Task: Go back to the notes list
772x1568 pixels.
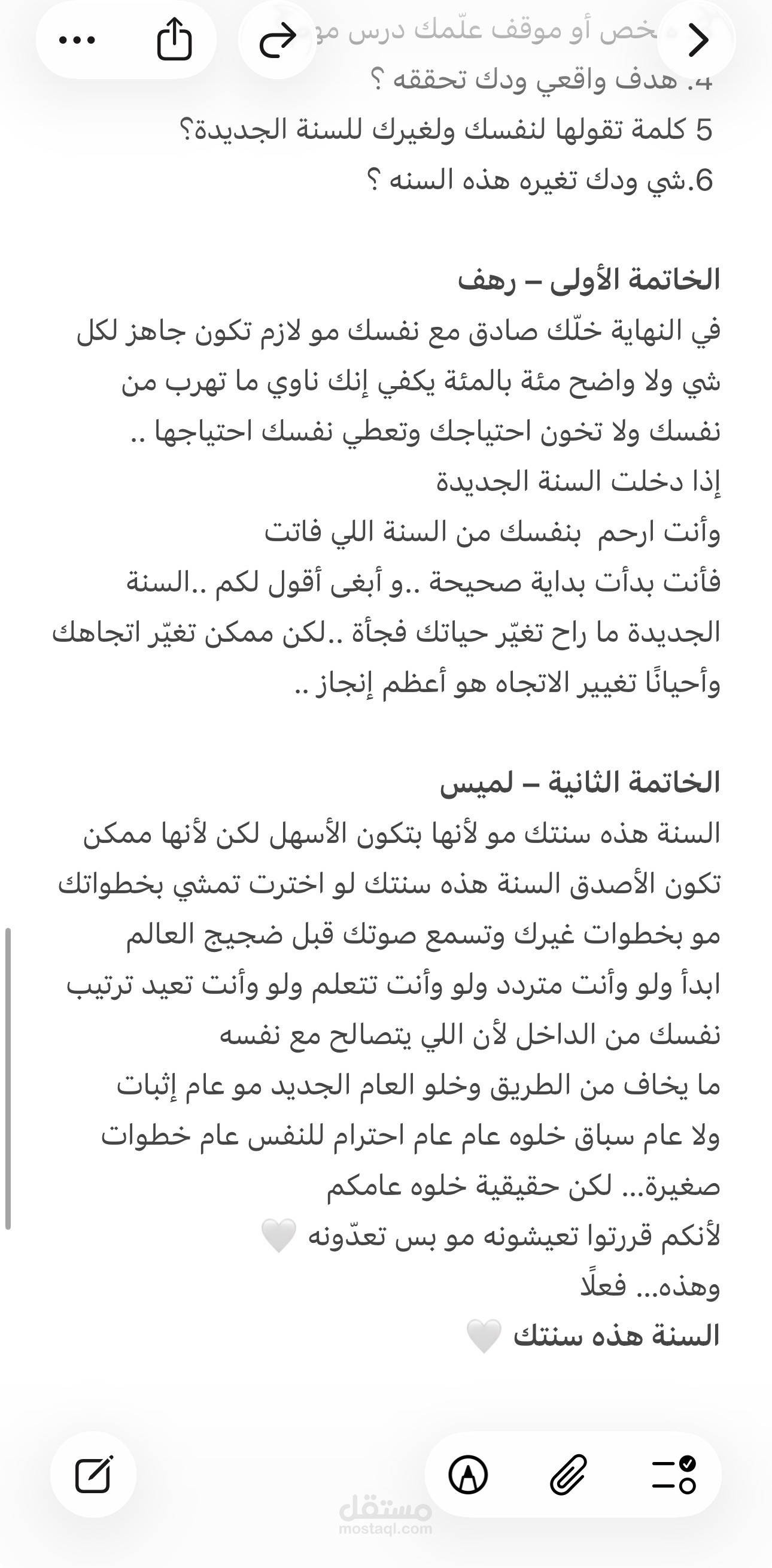Action: (x=697, y=40)
